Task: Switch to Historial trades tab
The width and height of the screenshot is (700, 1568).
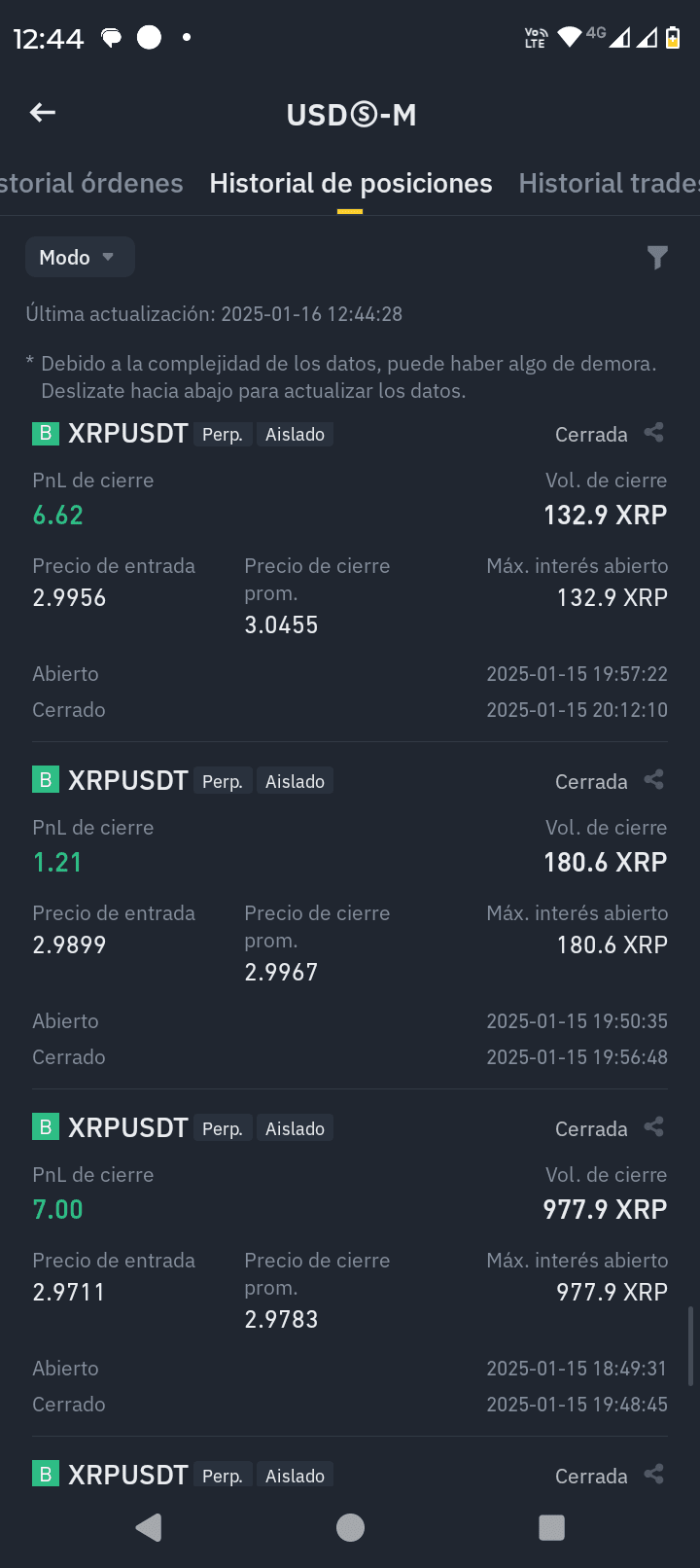Action: (x=609, y=183)
